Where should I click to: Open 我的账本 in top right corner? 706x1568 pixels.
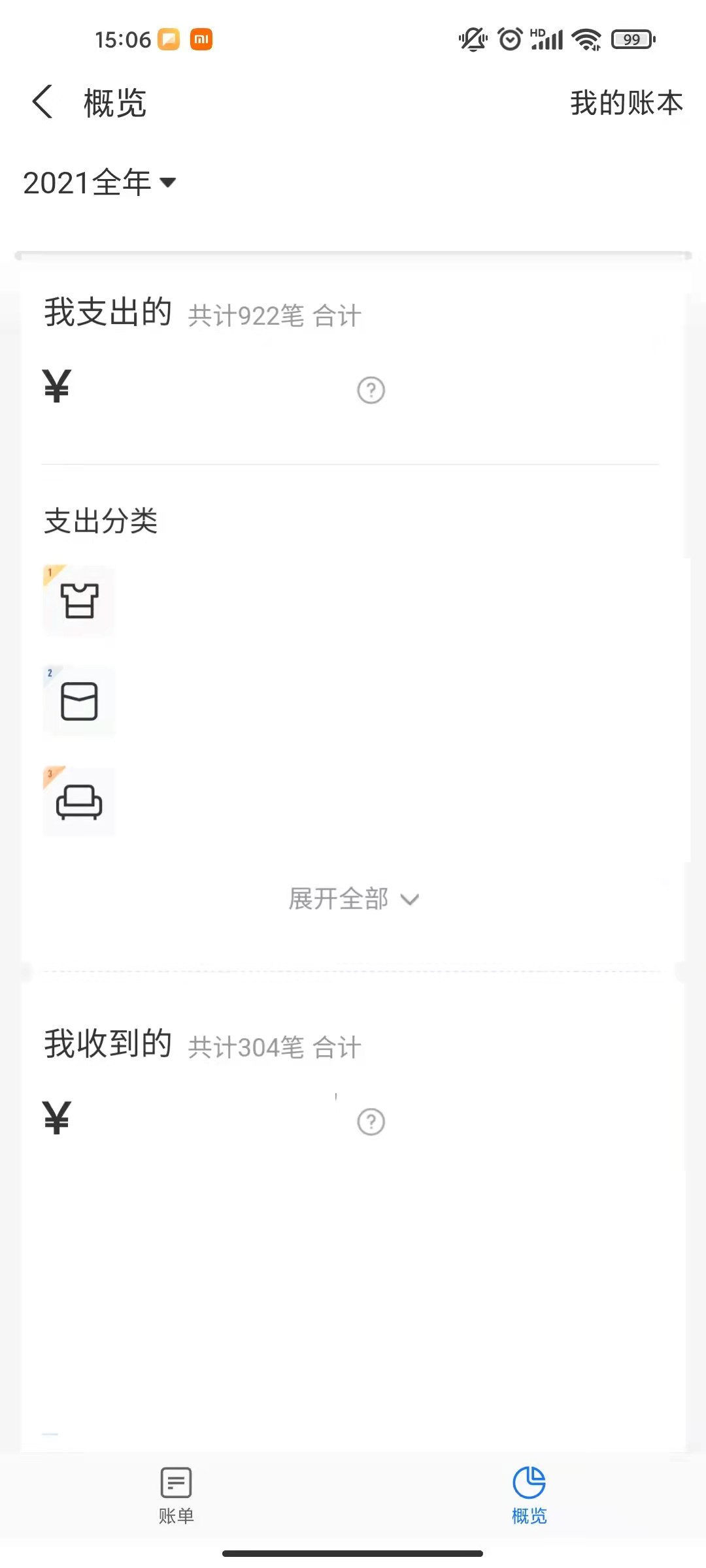click(x=626, y=103)
